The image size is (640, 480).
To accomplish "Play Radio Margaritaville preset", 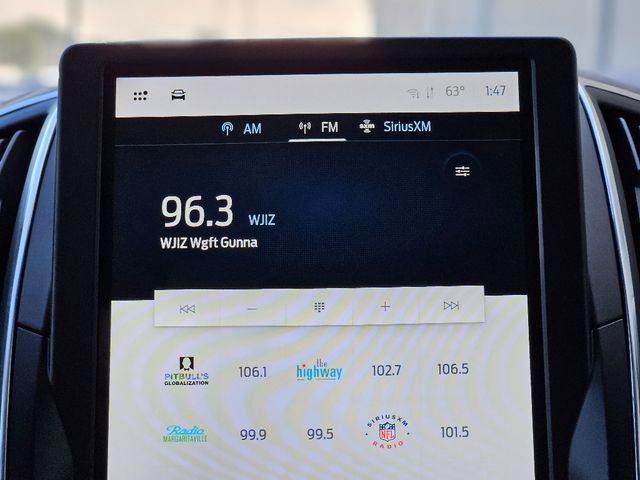I will coord(186,434).
